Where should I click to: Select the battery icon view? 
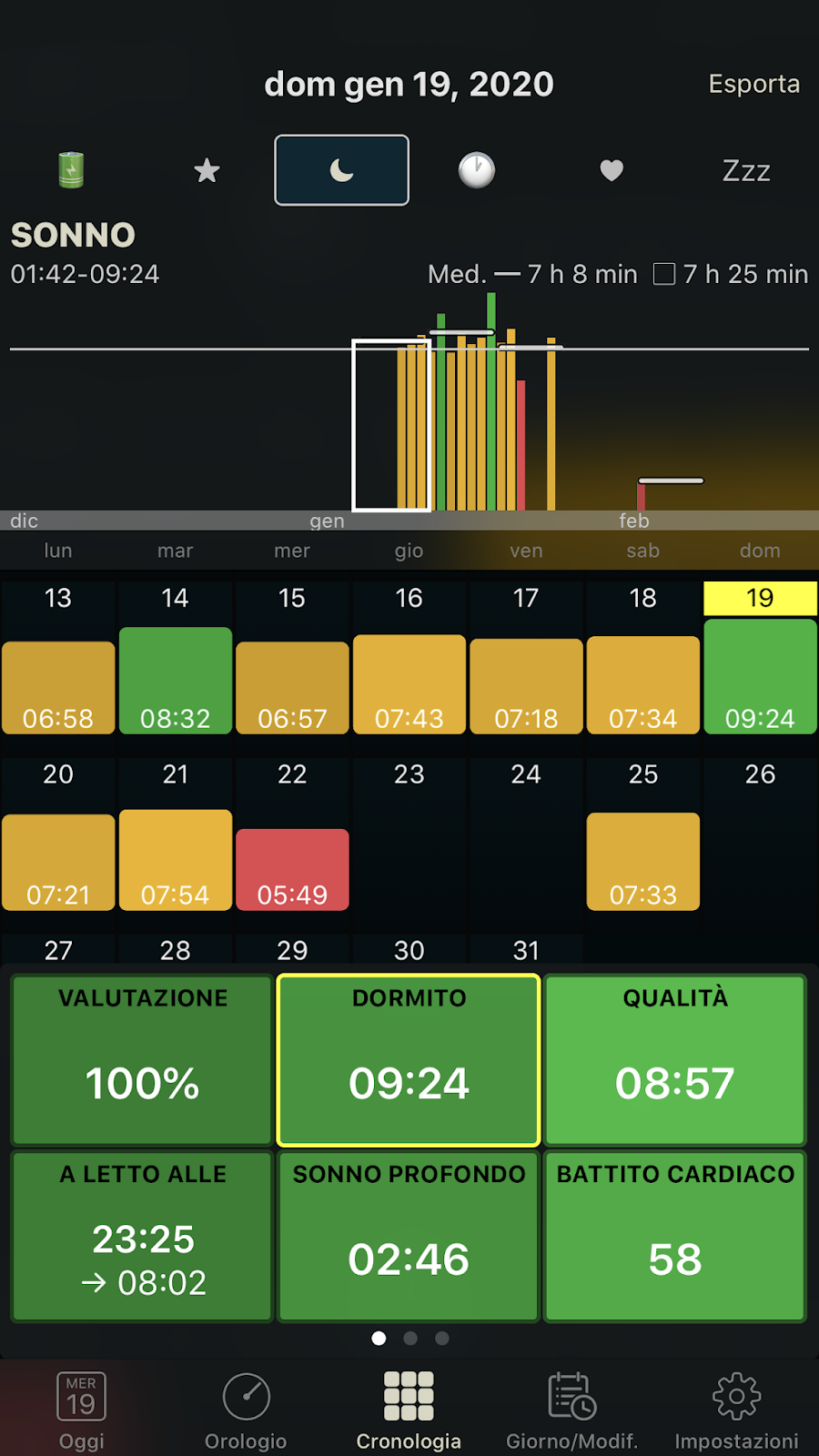71,170
